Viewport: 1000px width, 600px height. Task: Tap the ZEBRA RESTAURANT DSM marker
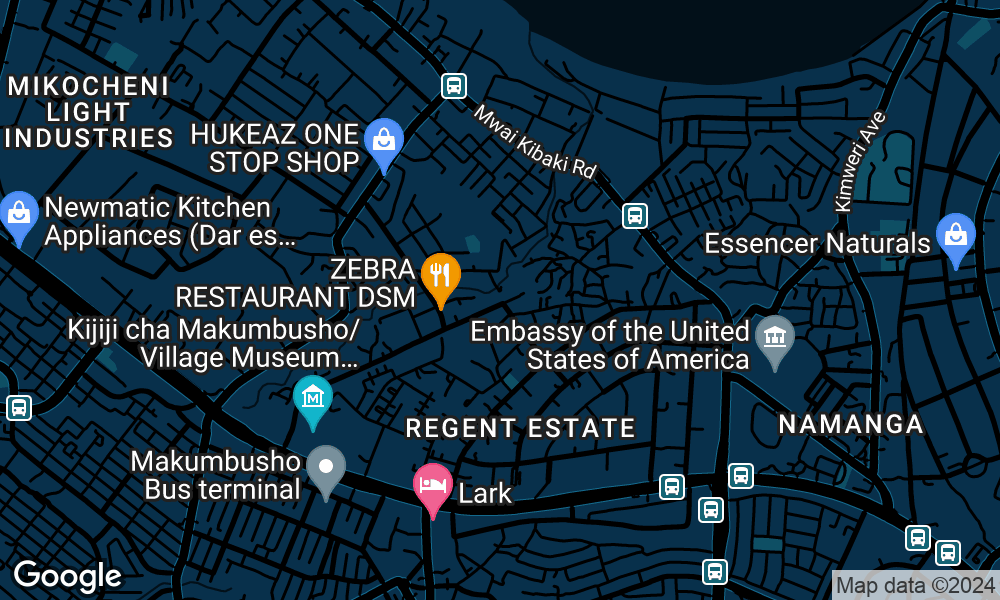click(440, 275)
